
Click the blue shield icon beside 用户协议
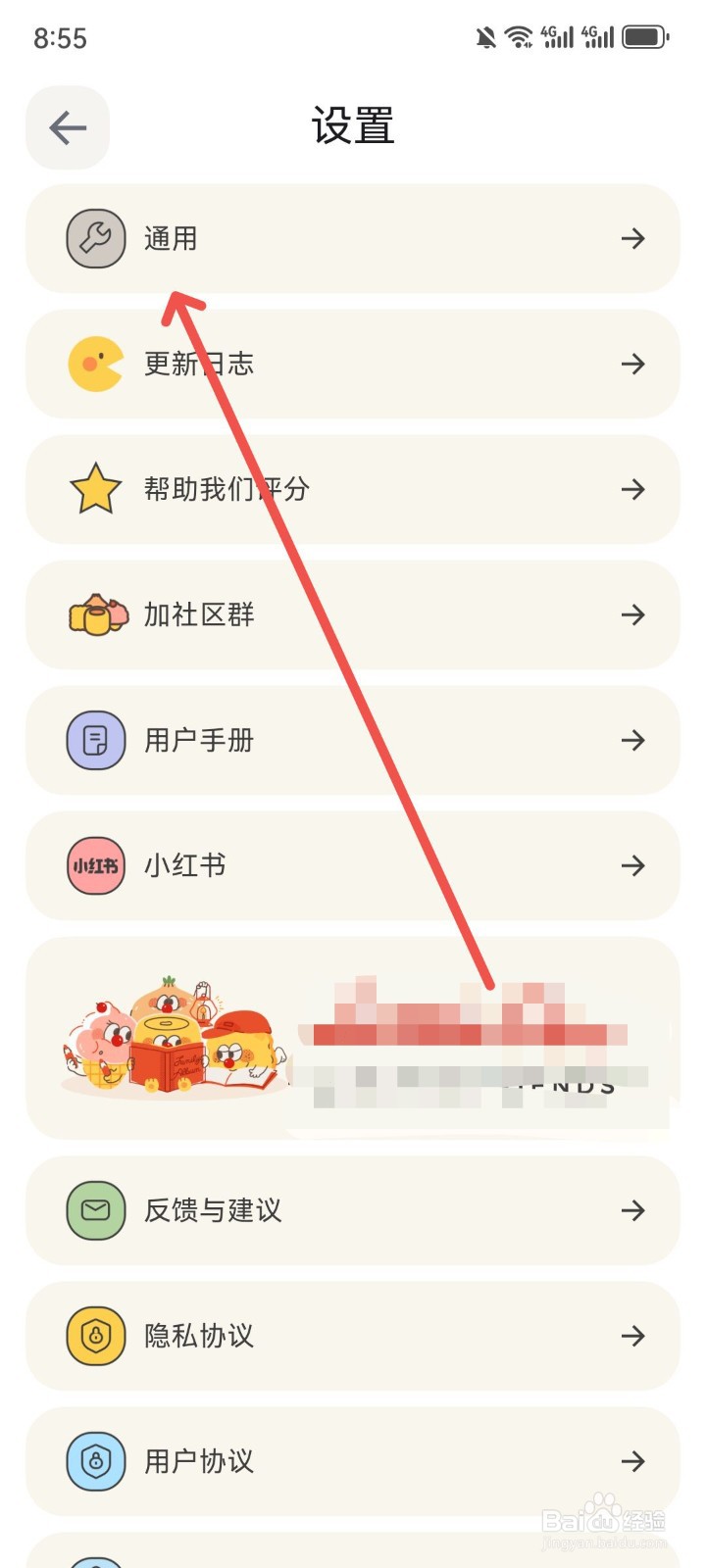point(94,1461)
